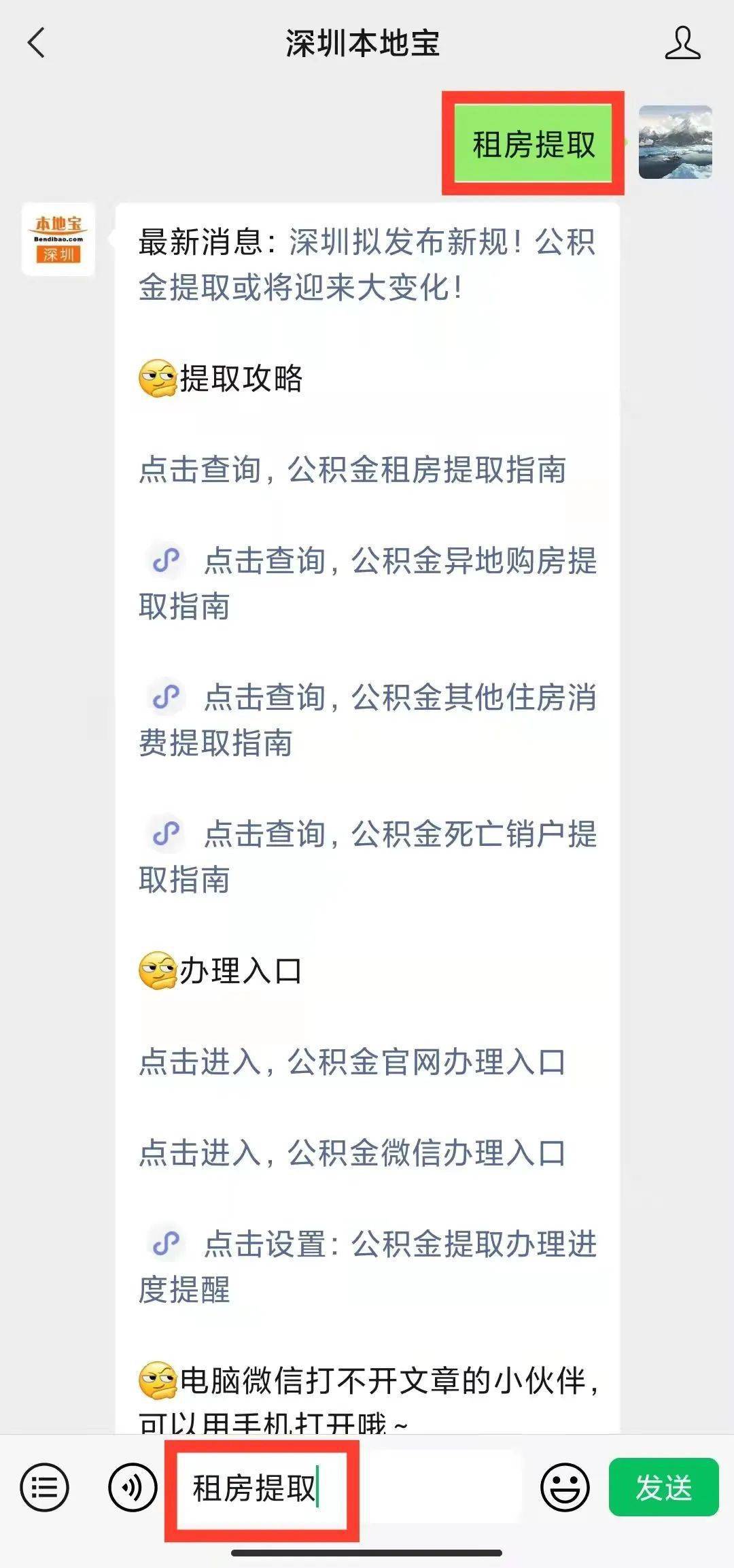Open 公积金租房提取指南 link
The width and height of the screenshot is (734, 1568).
coord(352,470)
